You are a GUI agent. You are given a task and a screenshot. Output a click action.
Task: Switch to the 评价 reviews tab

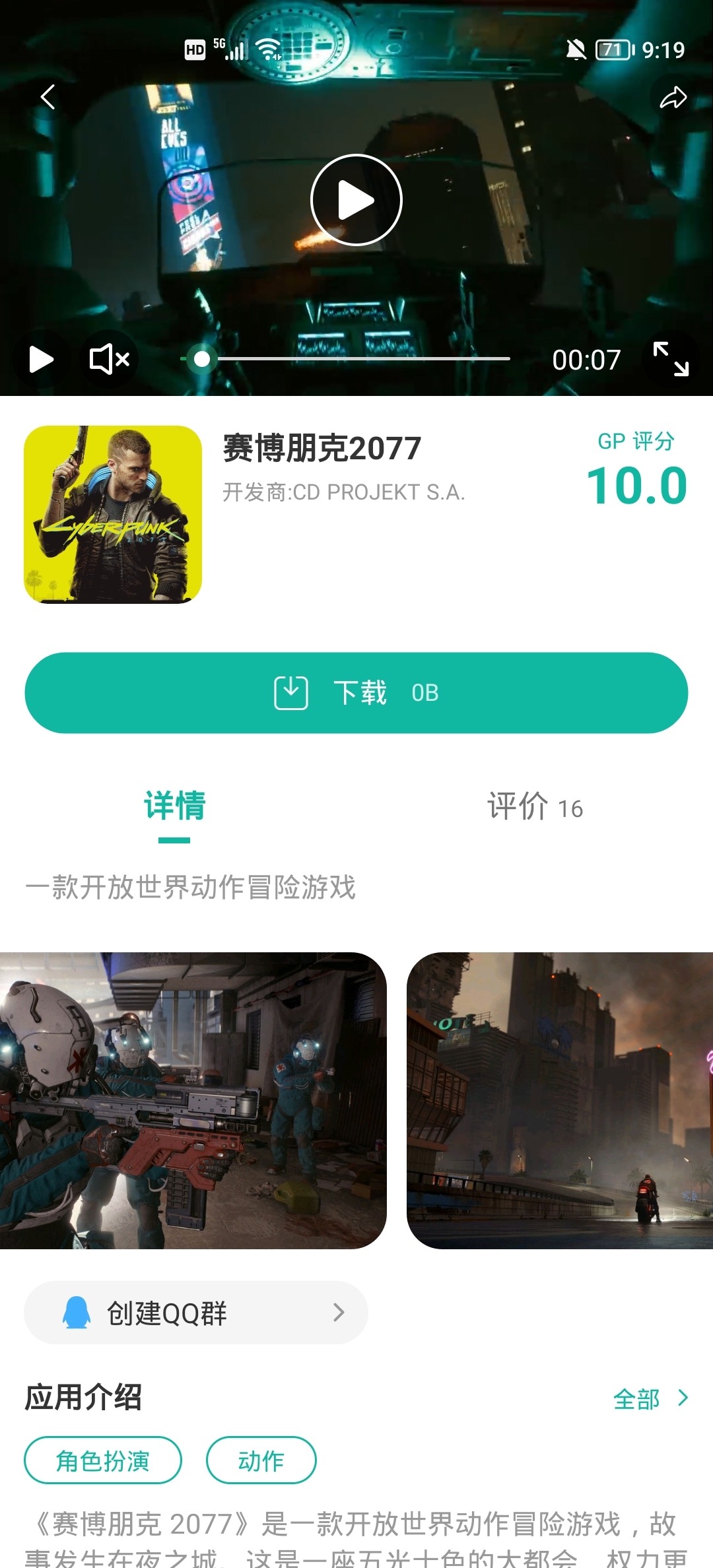tap(535, 806)
